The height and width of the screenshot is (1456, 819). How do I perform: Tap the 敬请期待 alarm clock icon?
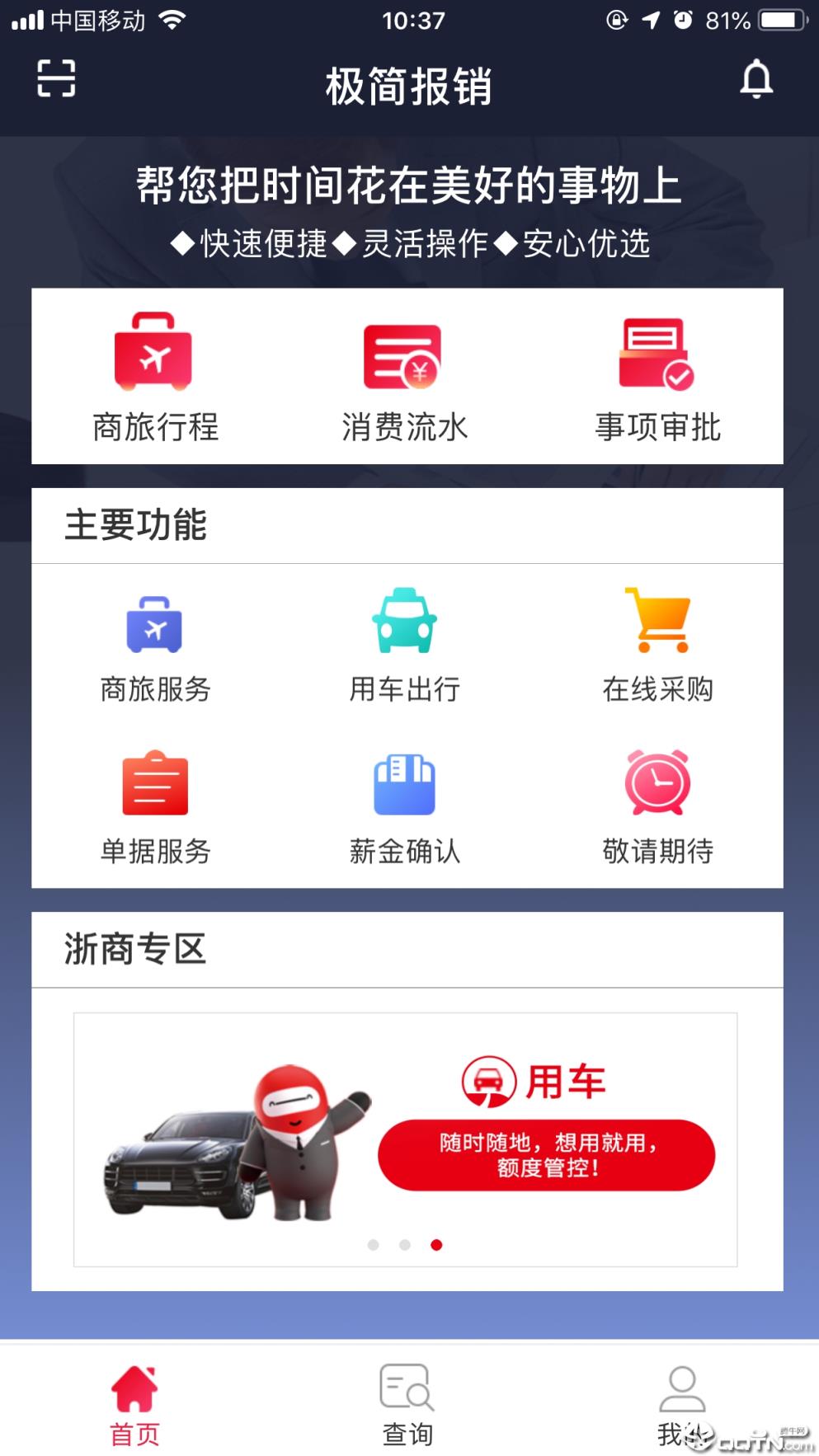click(x=659, y=783)
